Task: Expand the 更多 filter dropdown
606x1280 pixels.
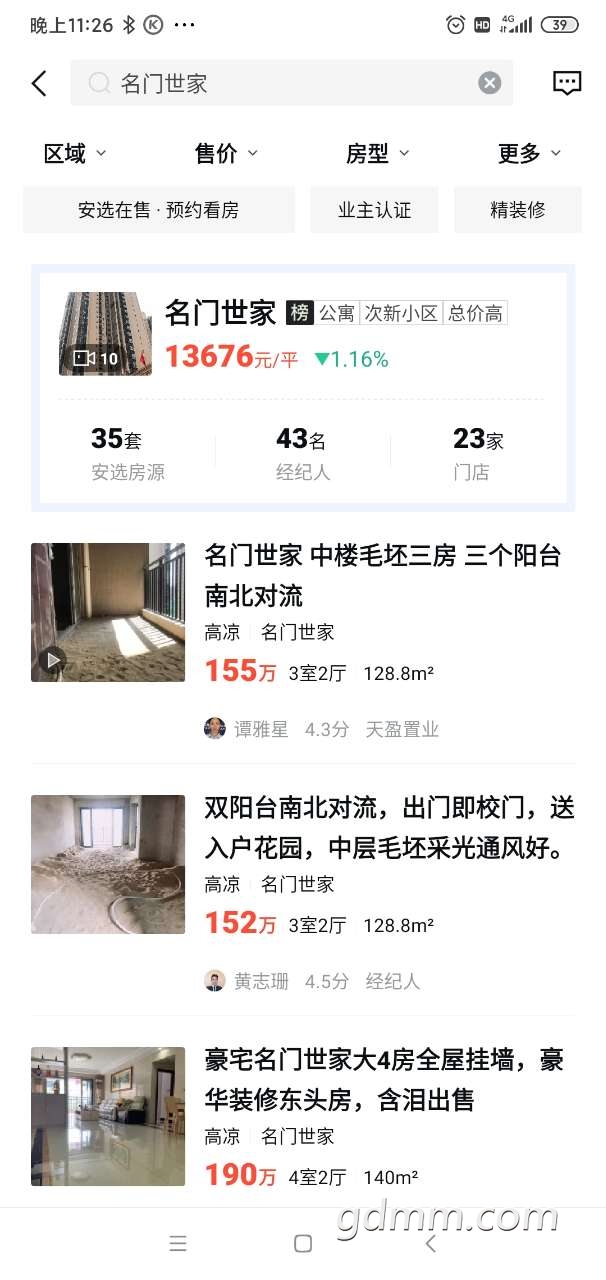Action: [529, 153]
